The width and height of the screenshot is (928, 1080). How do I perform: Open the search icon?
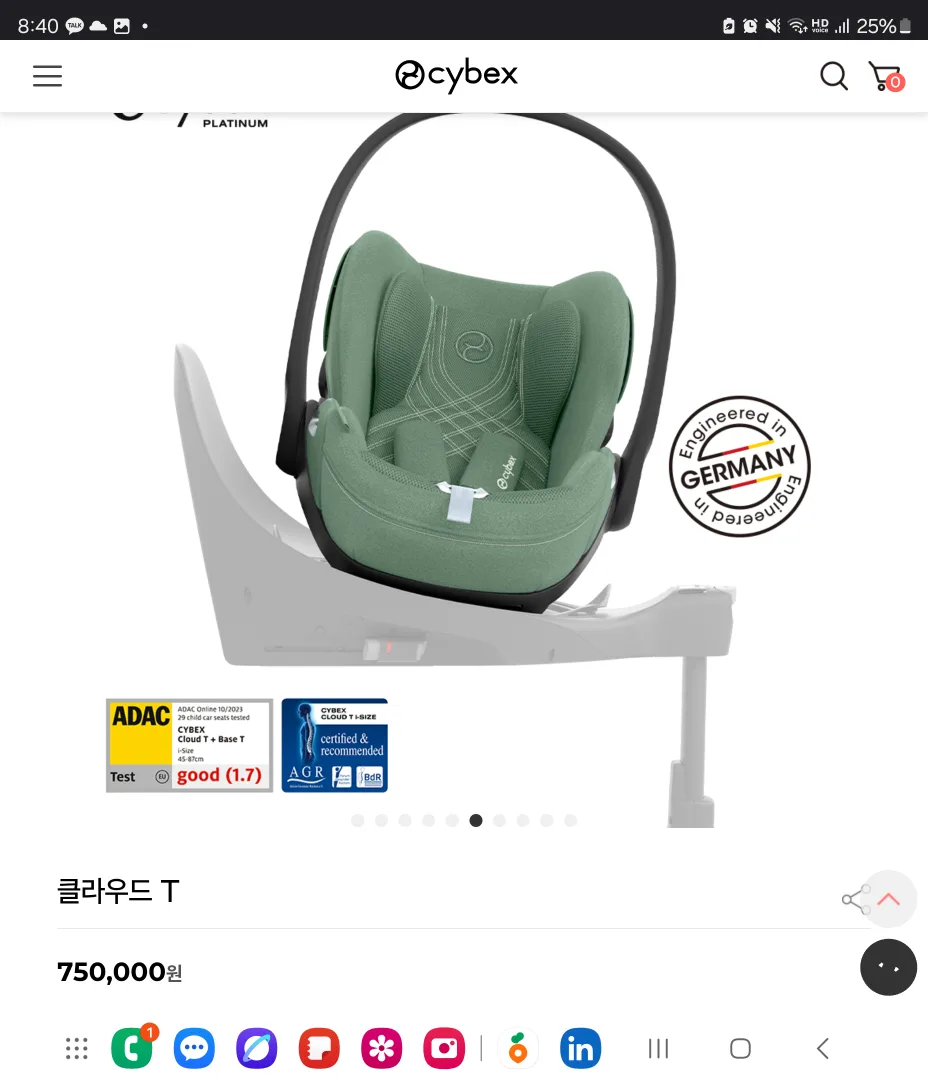pyautogui.click(x=833, y=76)
